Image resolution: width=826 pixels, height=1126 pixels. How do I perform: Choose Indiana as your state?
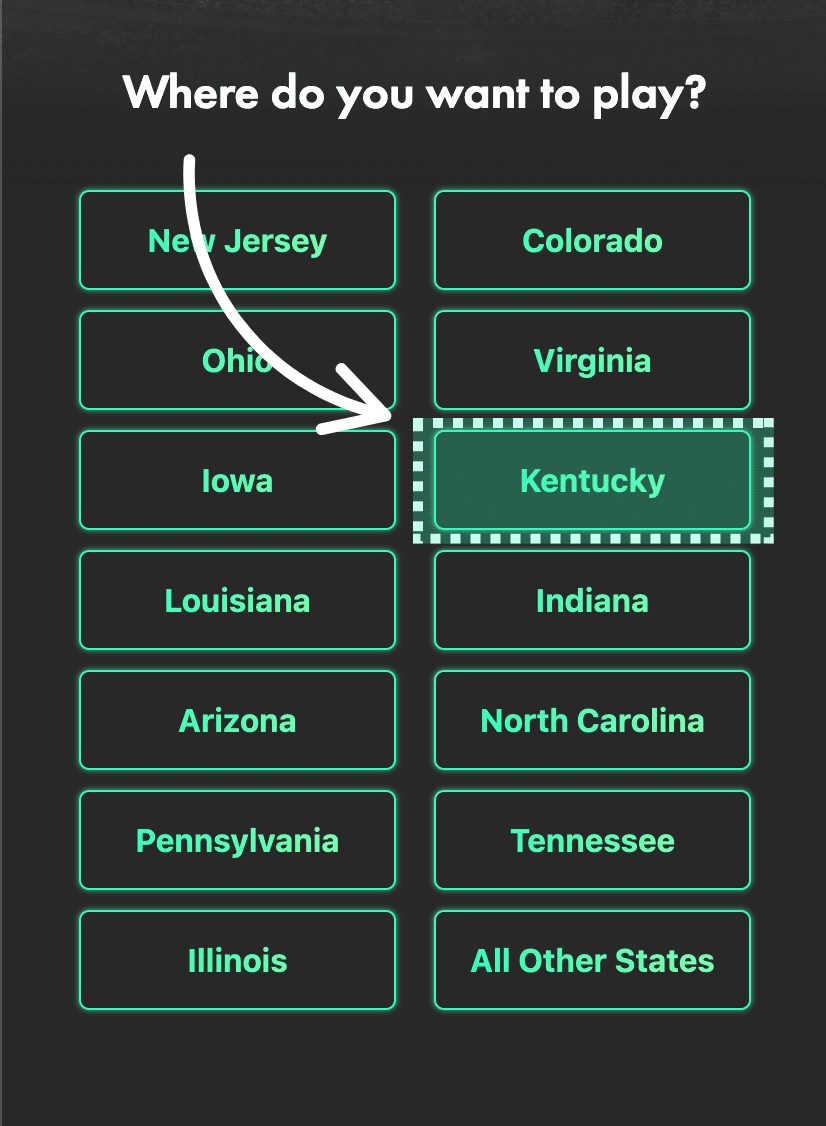pyautogui.click(x=592, y=600)
